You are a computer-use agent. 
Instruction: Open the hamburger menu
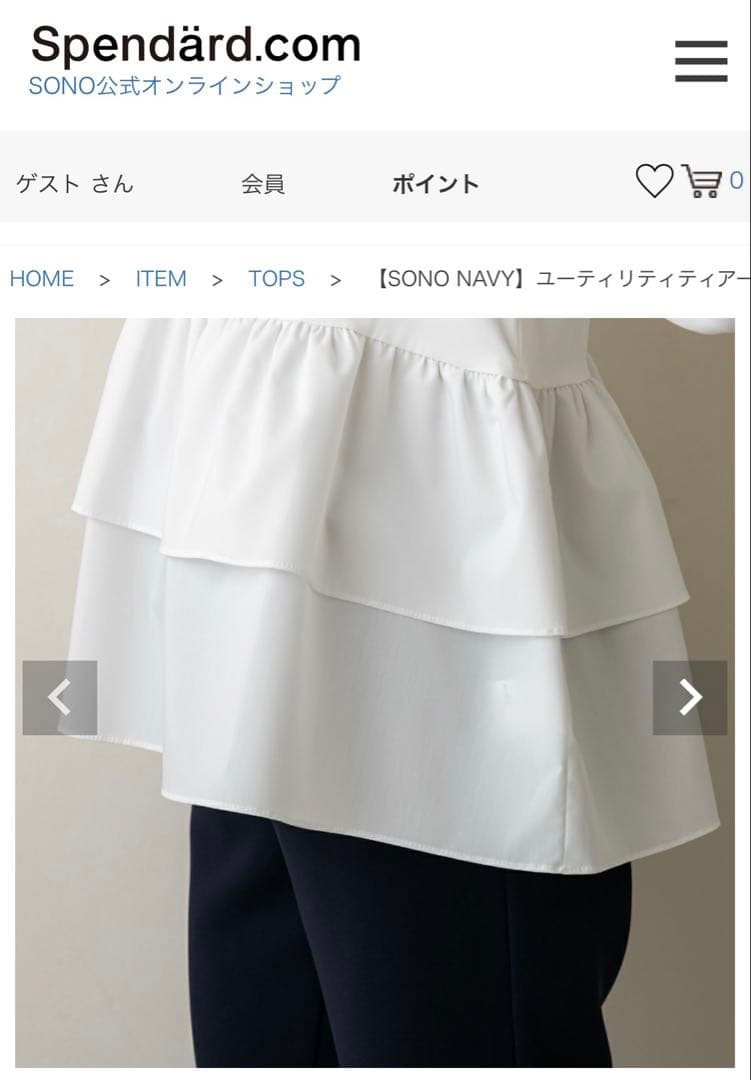pyautogui.click(x=701, y=60)
